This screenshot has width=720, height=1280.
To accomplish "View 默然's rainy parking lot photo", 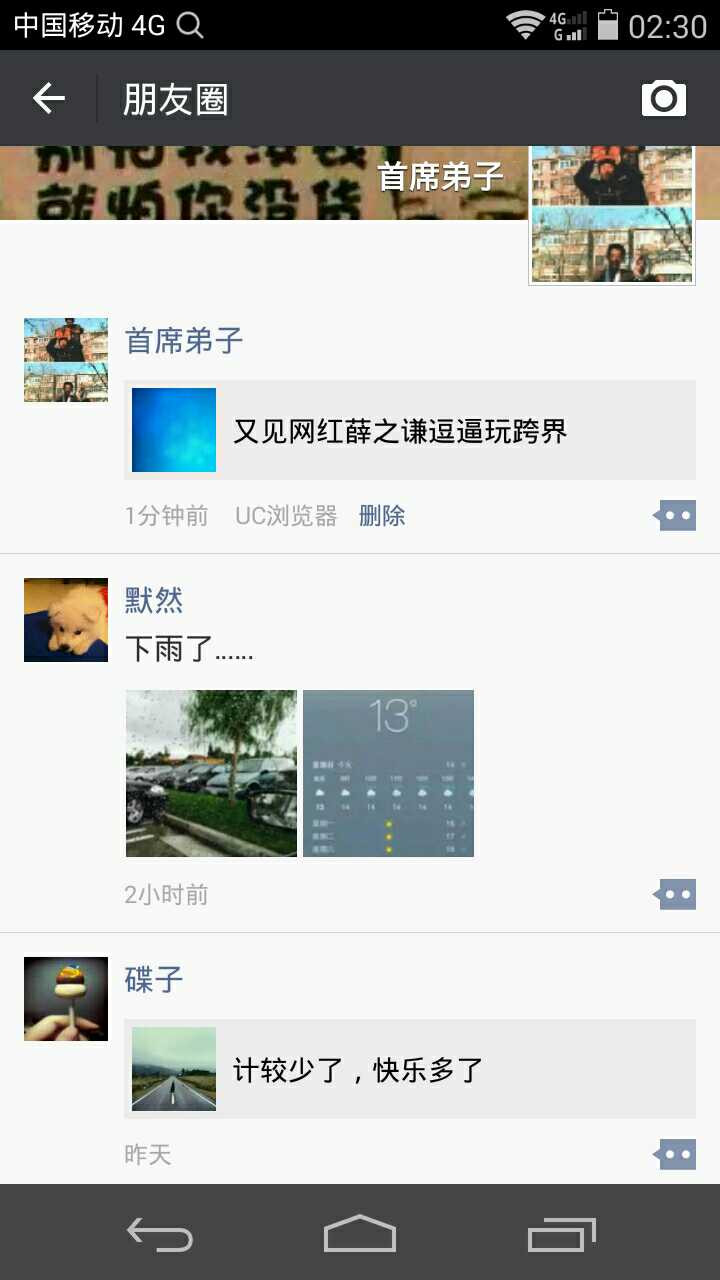I will click(x=211, y=773).
